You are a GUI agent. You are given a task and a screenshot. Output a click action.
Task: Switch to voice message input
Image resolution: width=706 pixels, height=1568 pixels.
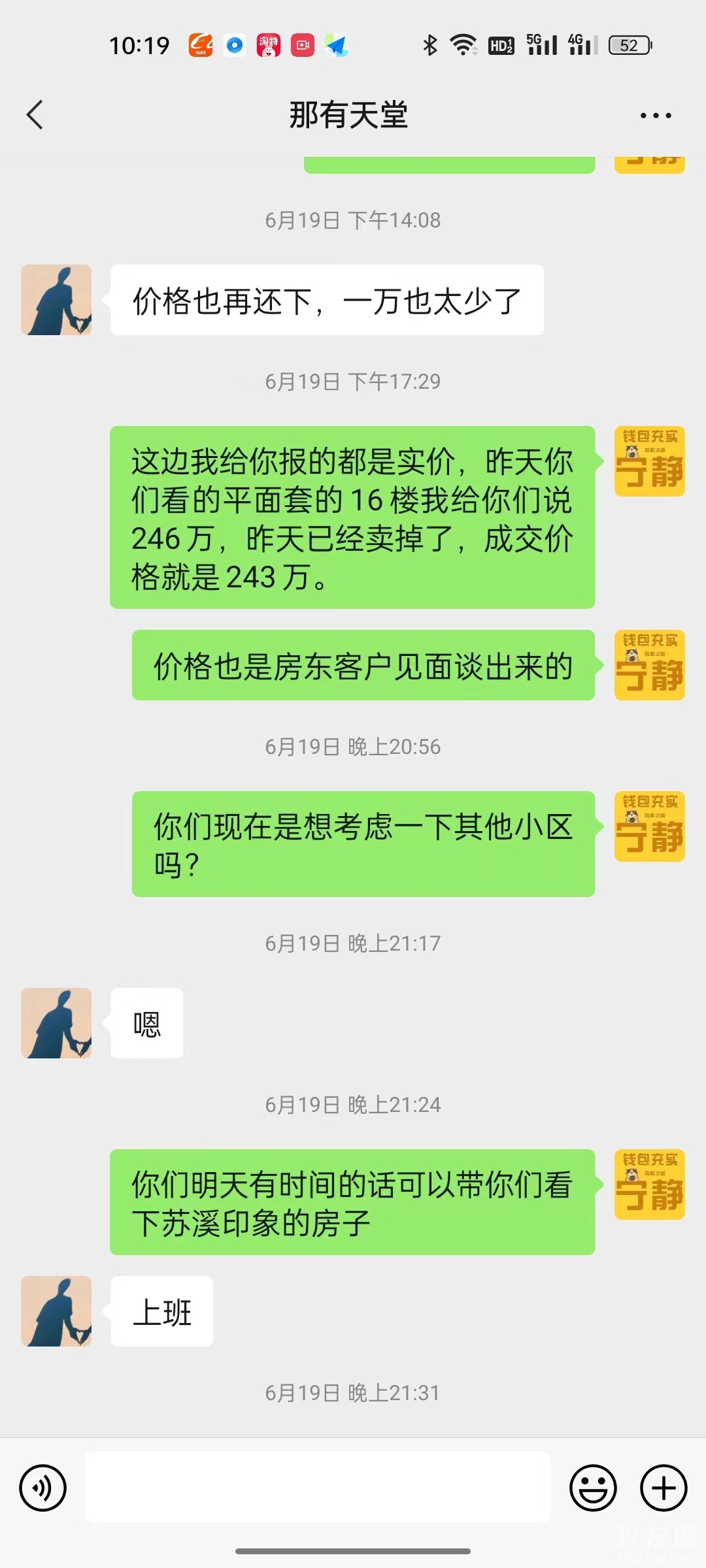point(43,1488)
